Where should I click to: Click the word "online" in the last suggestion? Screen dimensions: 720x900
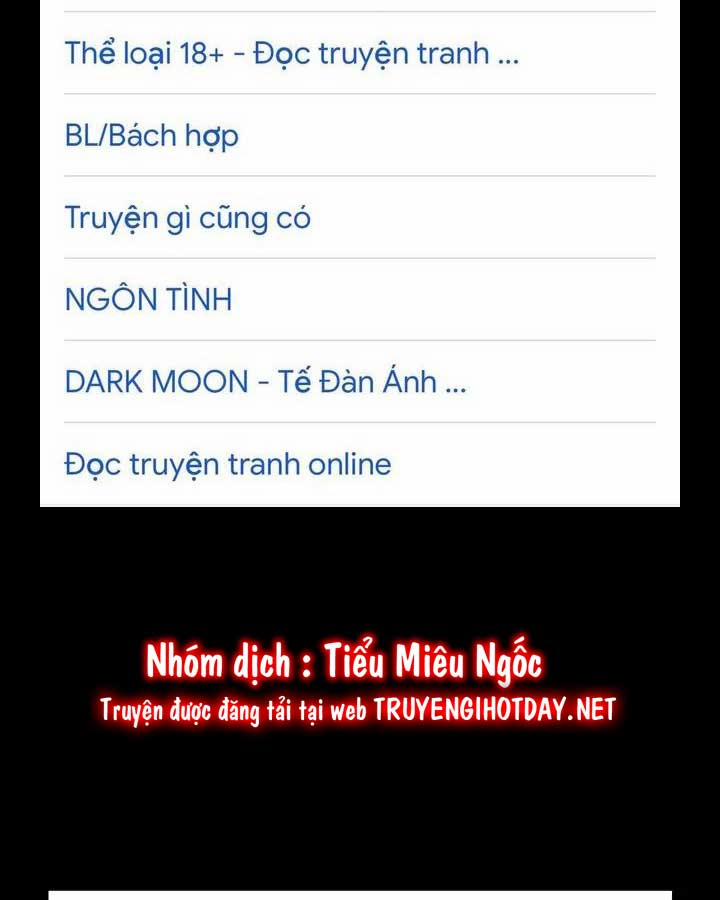click(346, 463)
